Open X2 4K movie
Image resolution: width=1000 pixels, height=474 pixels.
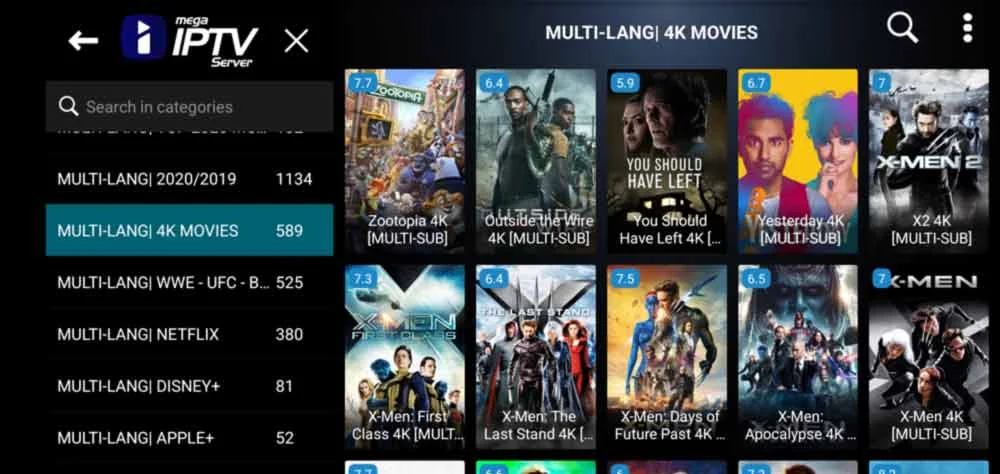930,160
